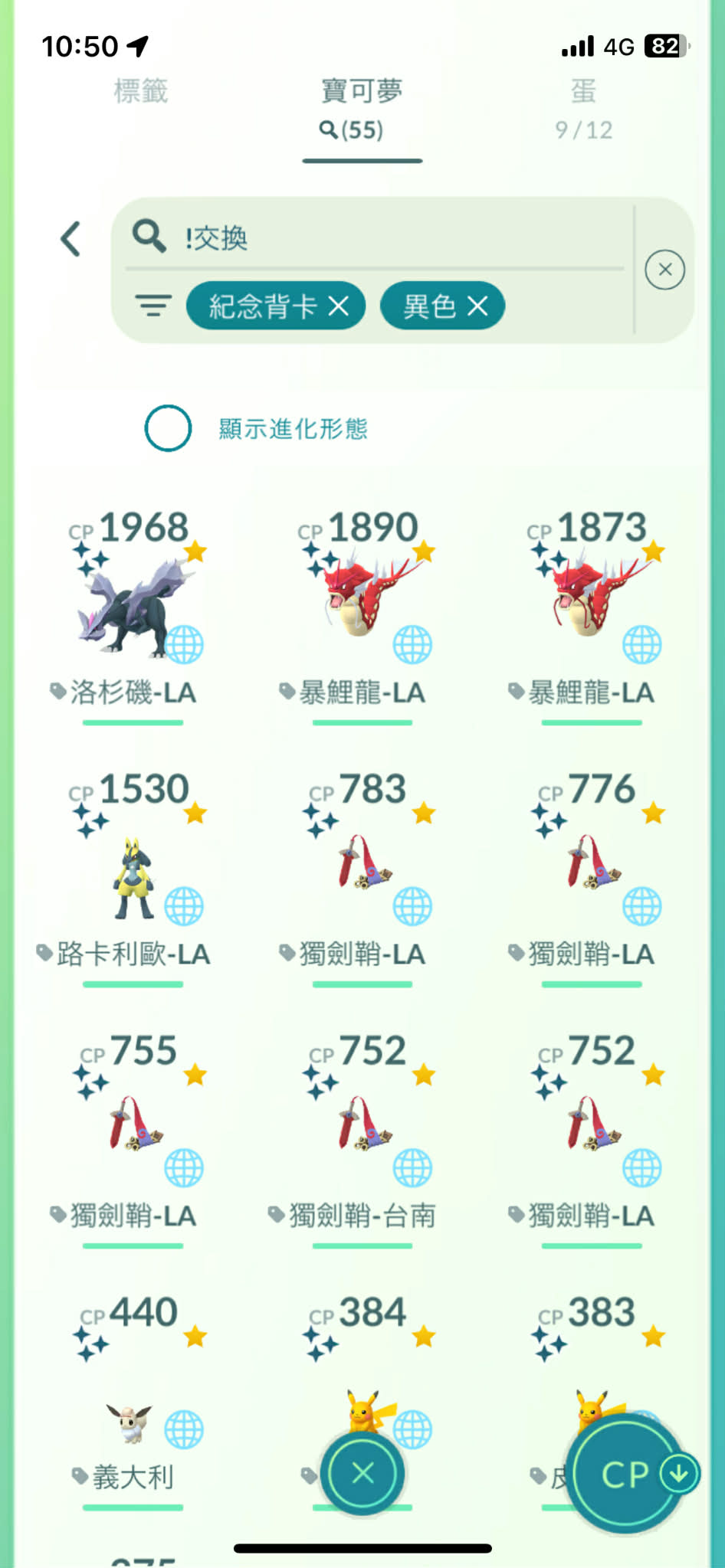725x1568 pixels.
Task: Close the Pokémon list with the bottom X button
Action: click(362, 1472)
